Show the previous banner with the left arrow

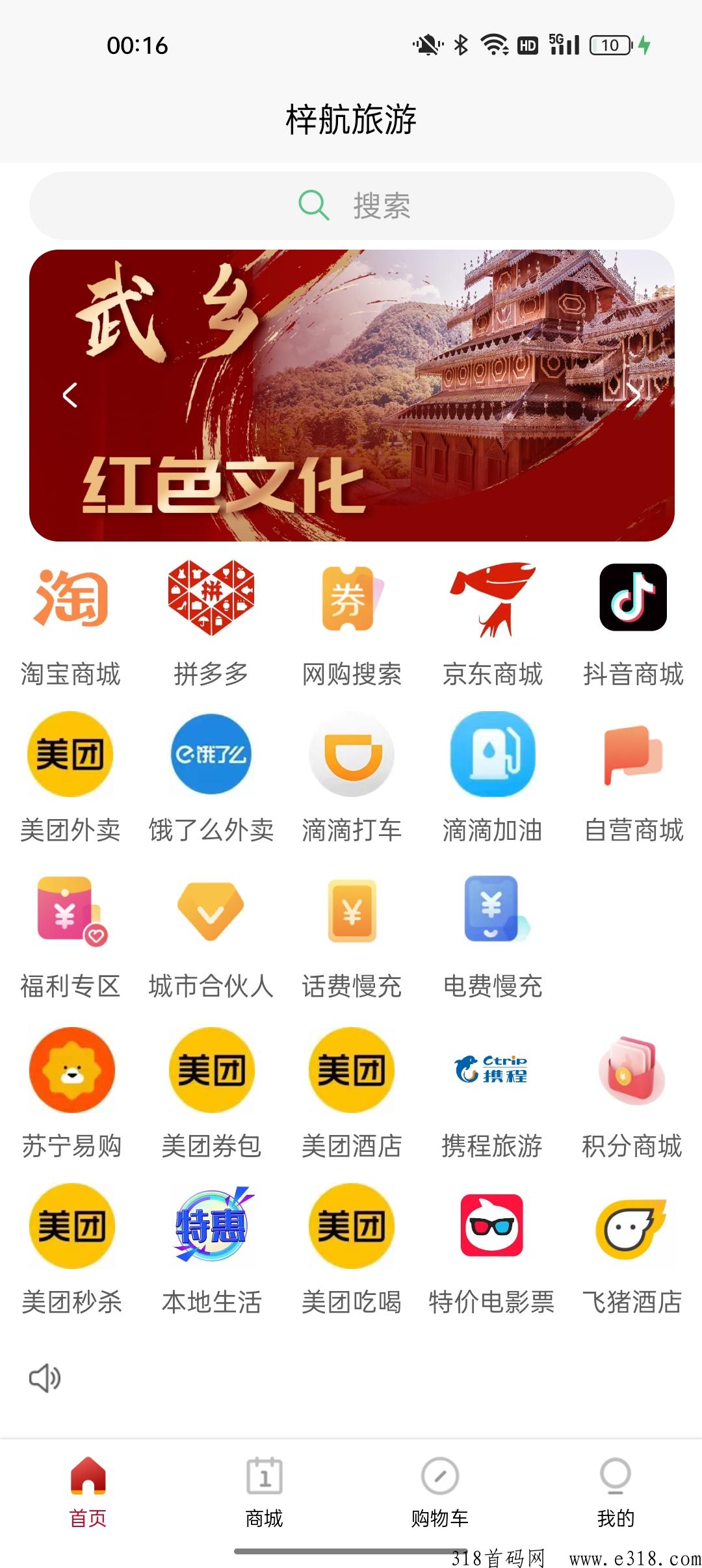pos(70,395)
